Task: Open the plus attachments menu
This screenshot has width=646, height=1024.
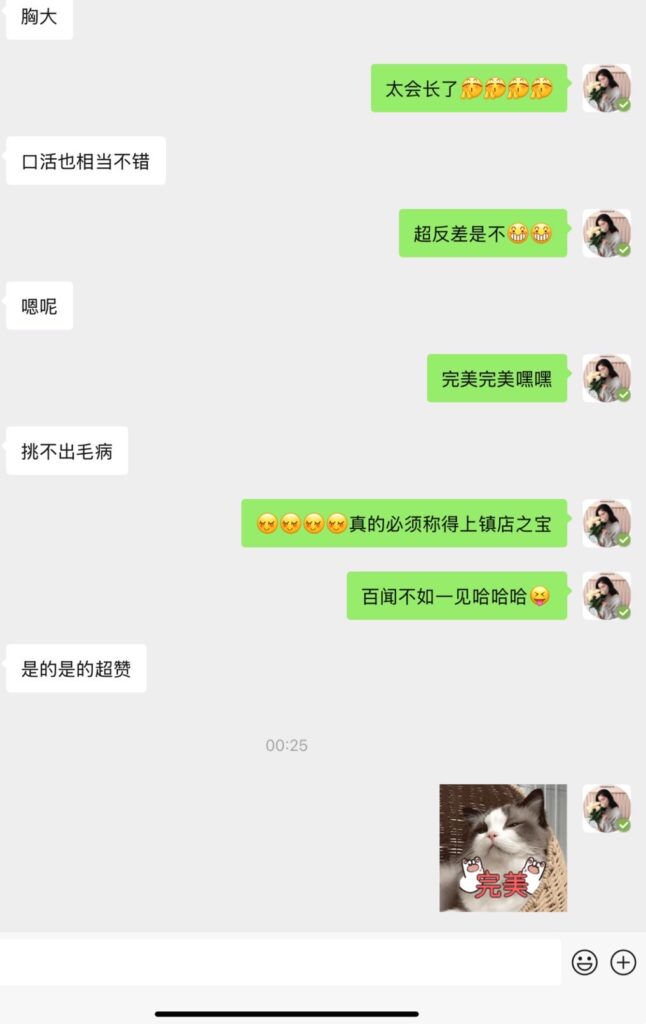Action: (623, 962)
